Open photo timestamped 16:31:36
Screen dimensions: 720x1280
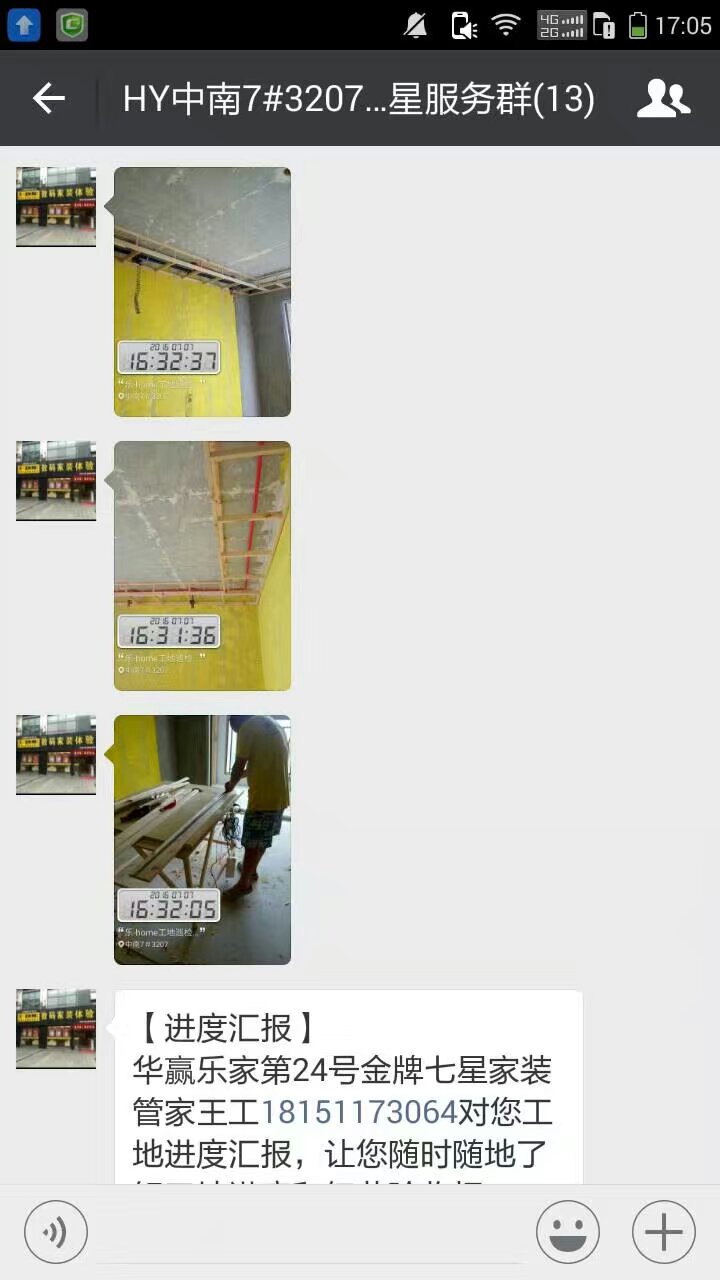pyautogui.click(x=202, y=565)
